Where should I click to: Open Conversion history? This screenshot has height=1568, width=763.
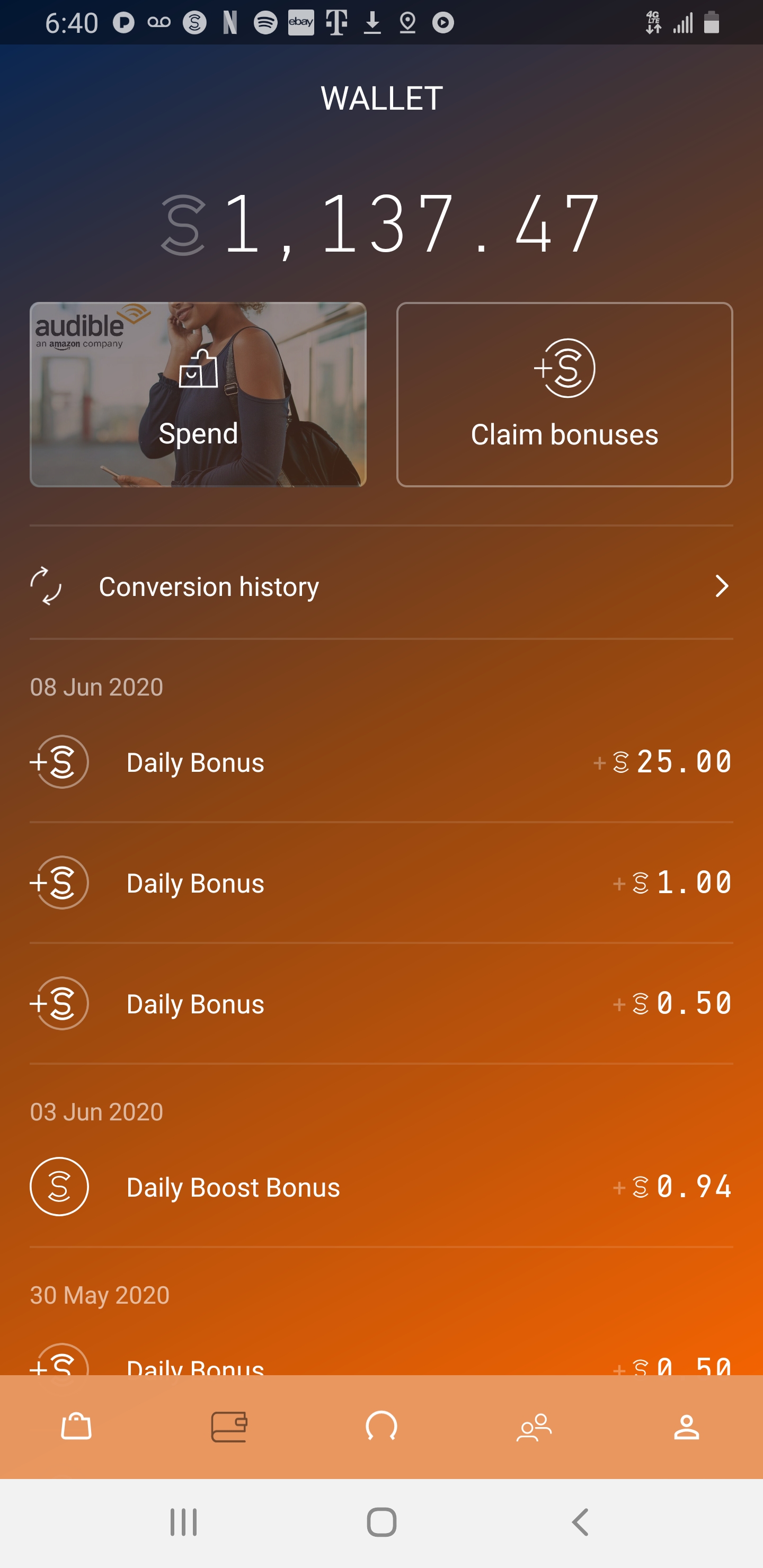(381, 586)
